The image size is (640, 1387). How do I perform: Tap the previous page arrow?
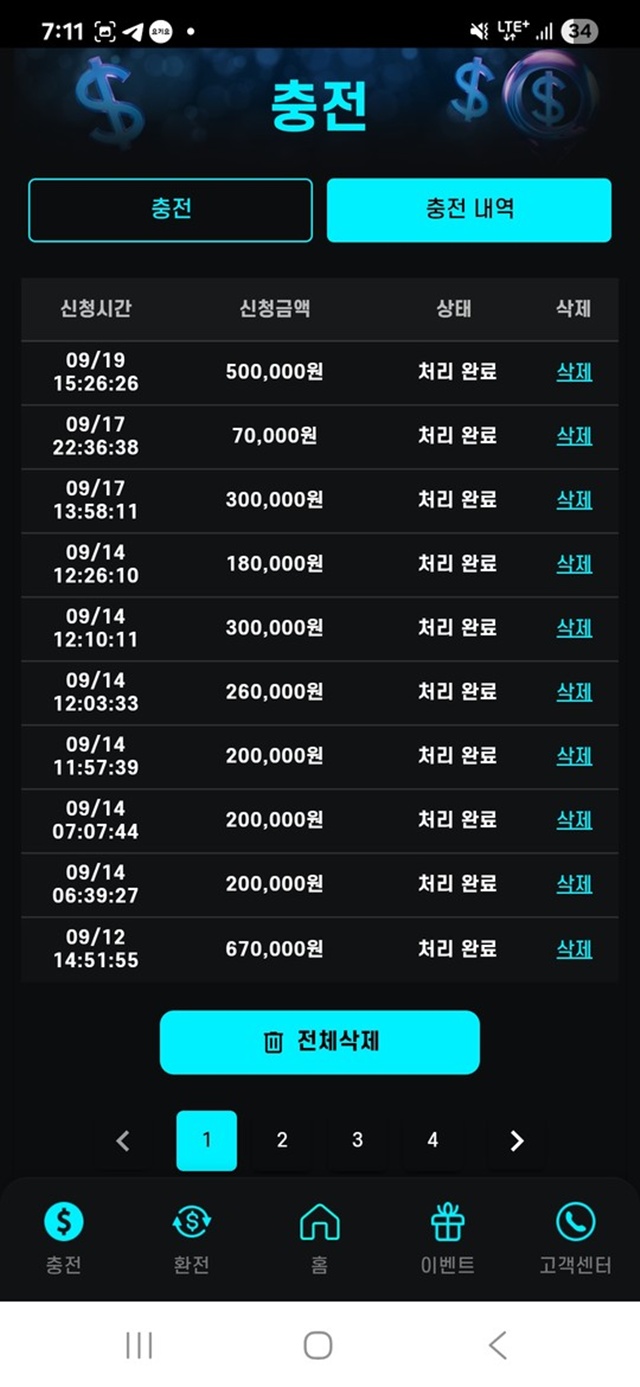[x=123, y=1140]
